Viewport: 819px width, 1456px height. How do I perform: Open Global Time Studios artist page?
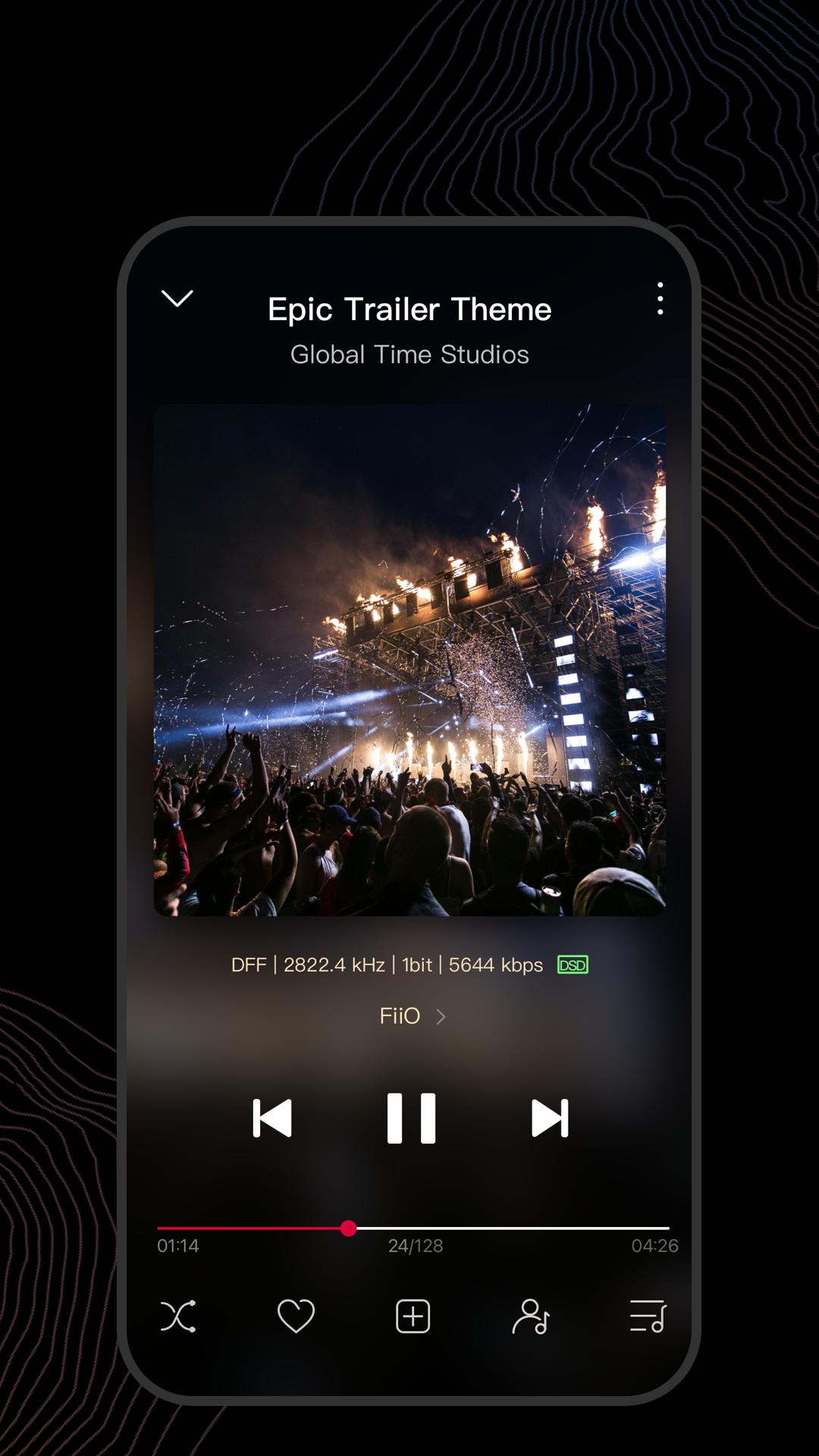409,354
